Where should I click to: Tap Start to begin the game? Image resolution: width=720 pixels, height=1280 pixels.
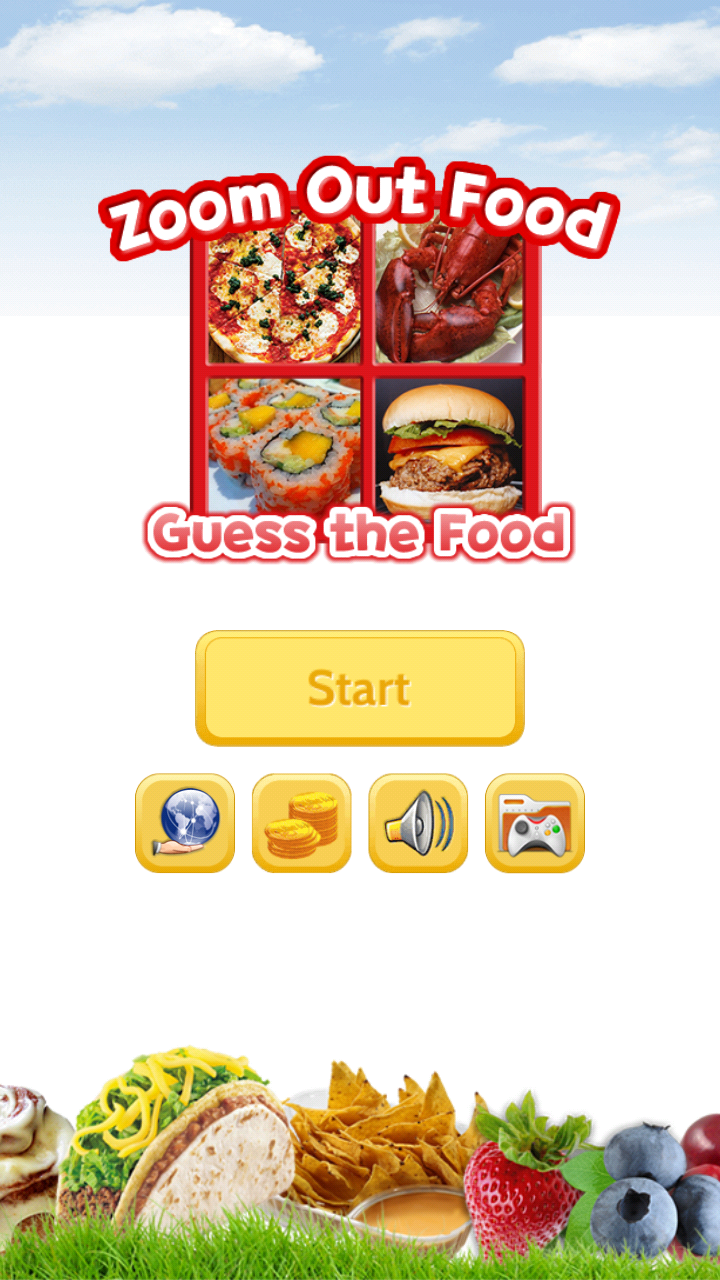[x=359, y=687]
